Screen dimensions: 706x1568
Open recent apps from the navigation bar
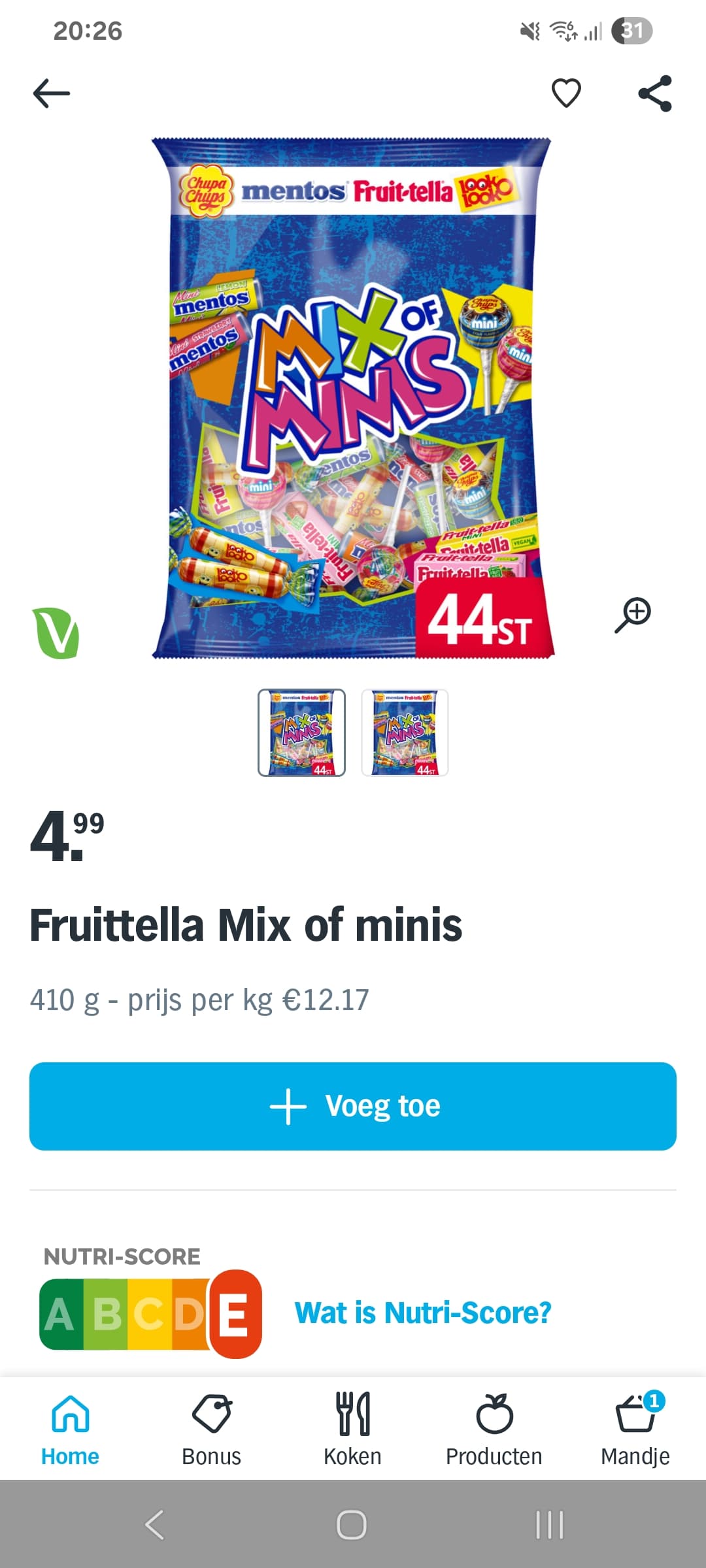[549, 1525]
